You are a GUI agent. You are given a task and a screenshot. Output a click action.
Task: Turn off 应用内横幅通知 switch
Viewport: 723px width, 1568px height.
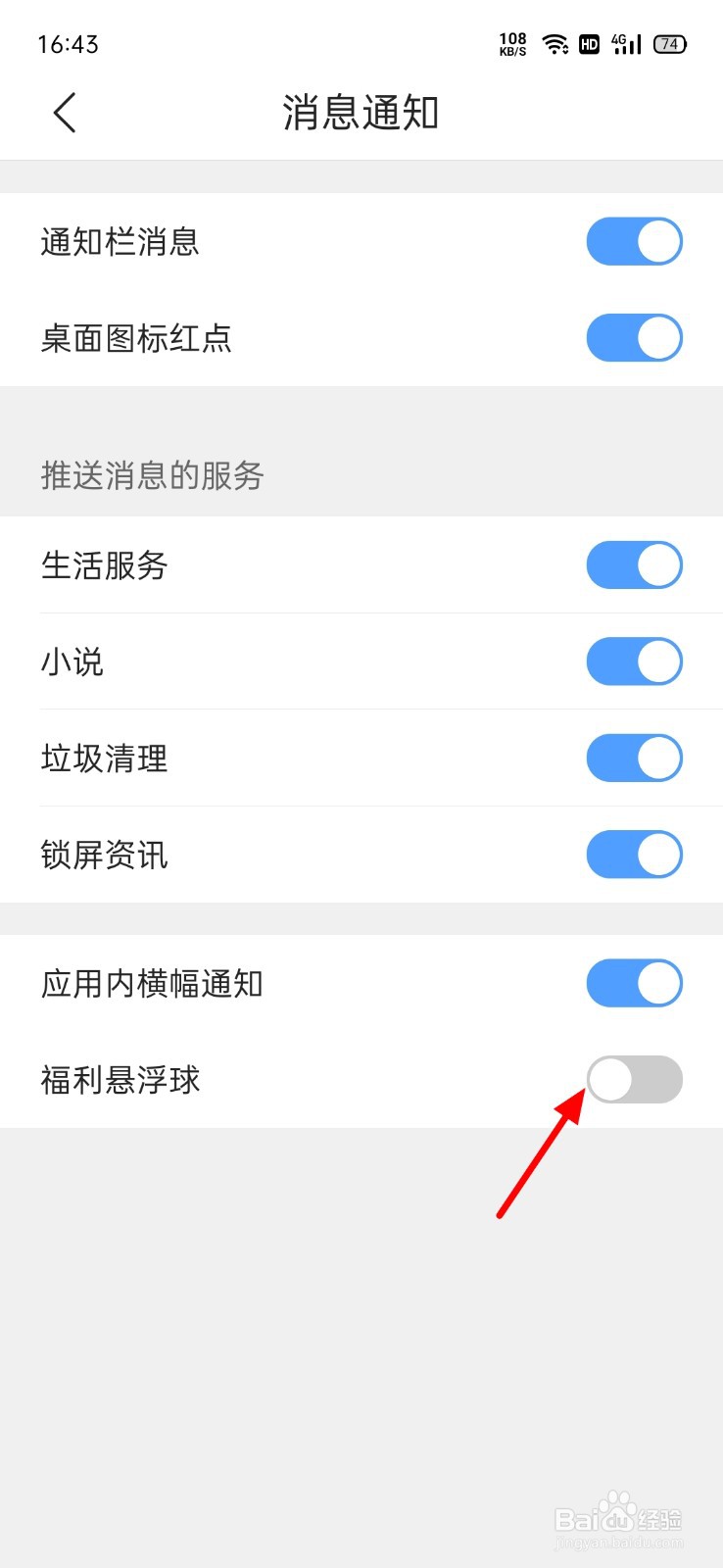[634, 983]
